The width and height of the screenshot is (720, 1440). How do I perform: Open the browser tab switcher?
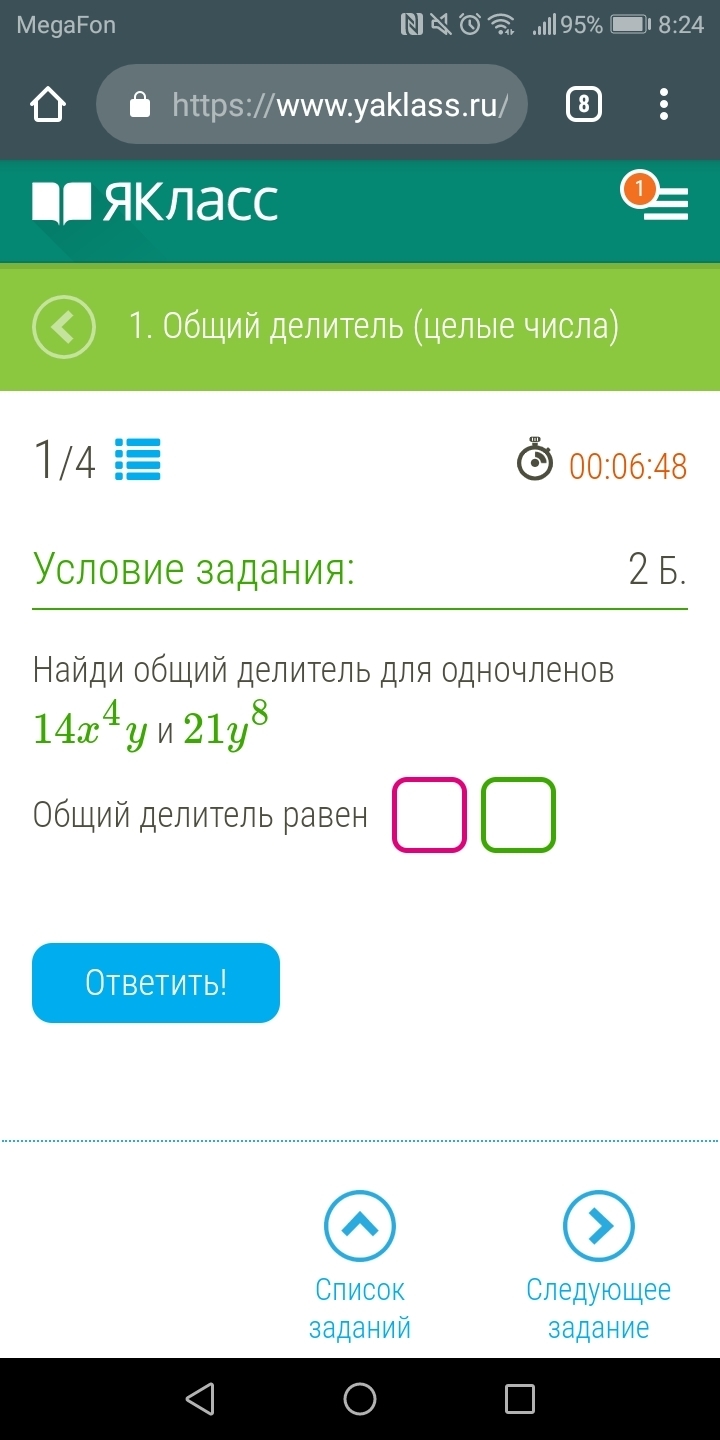pos(584,105)
